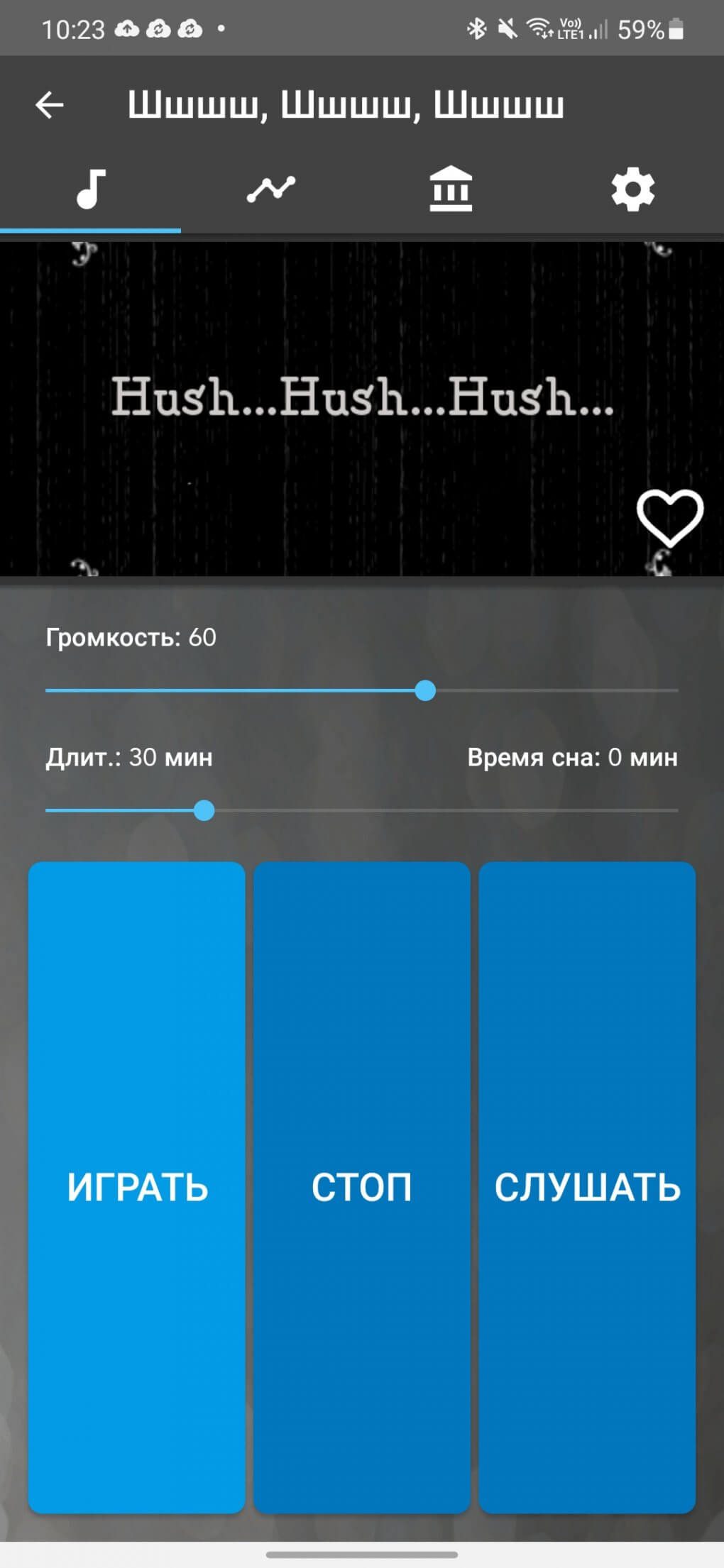Image resolution: width=724 pixels, height=1568 pixels.
Task: Open the statistics graph tab
Action: click(271, 189)
